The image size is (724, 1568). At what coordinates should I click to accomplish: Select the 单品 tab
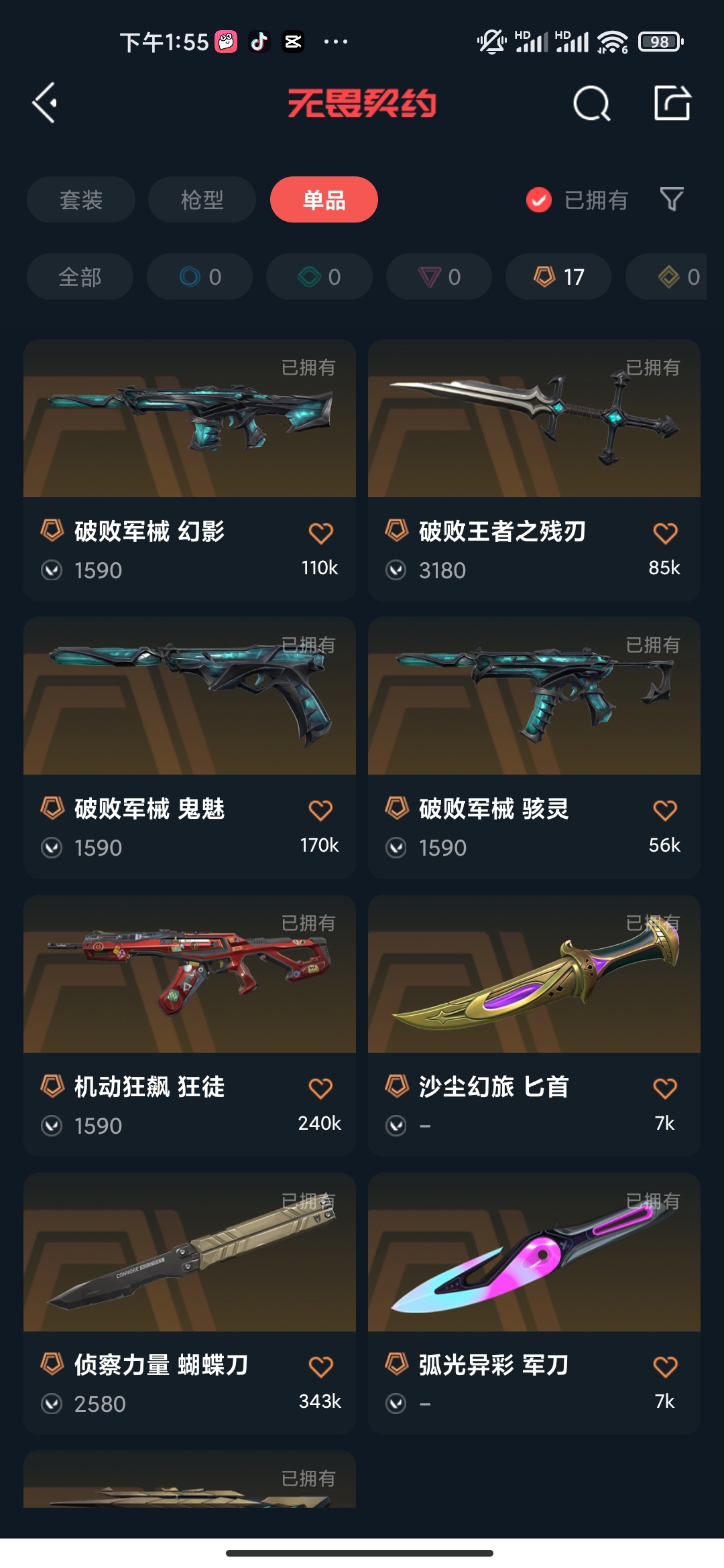[x=324, y=200]
